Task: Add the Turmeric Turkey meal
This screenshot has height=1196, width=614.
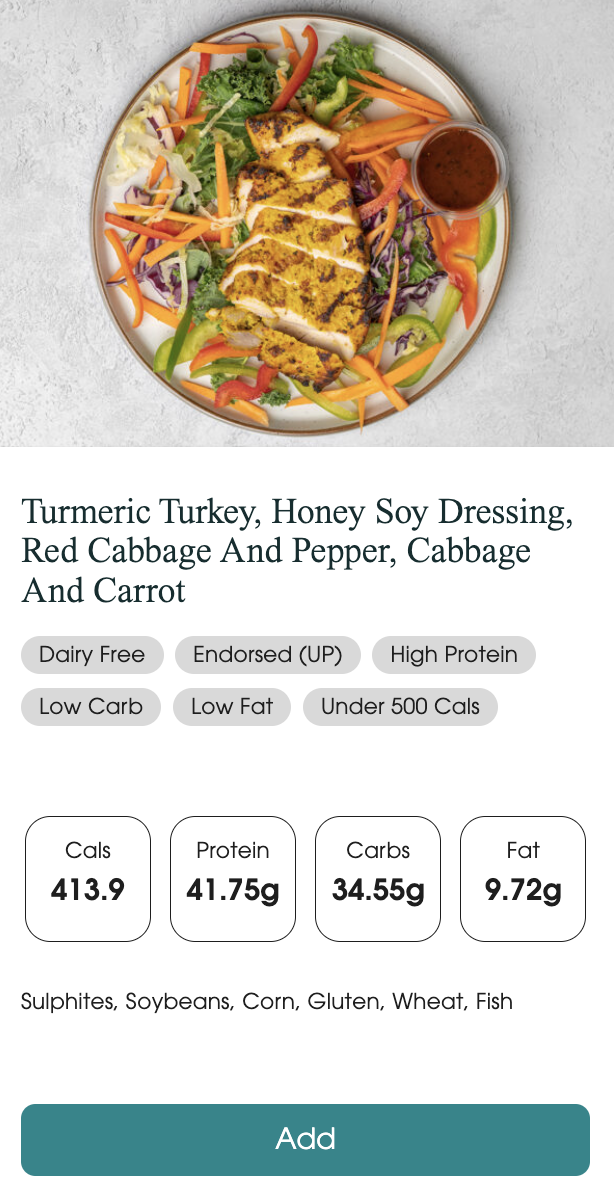Action: 305,1139
